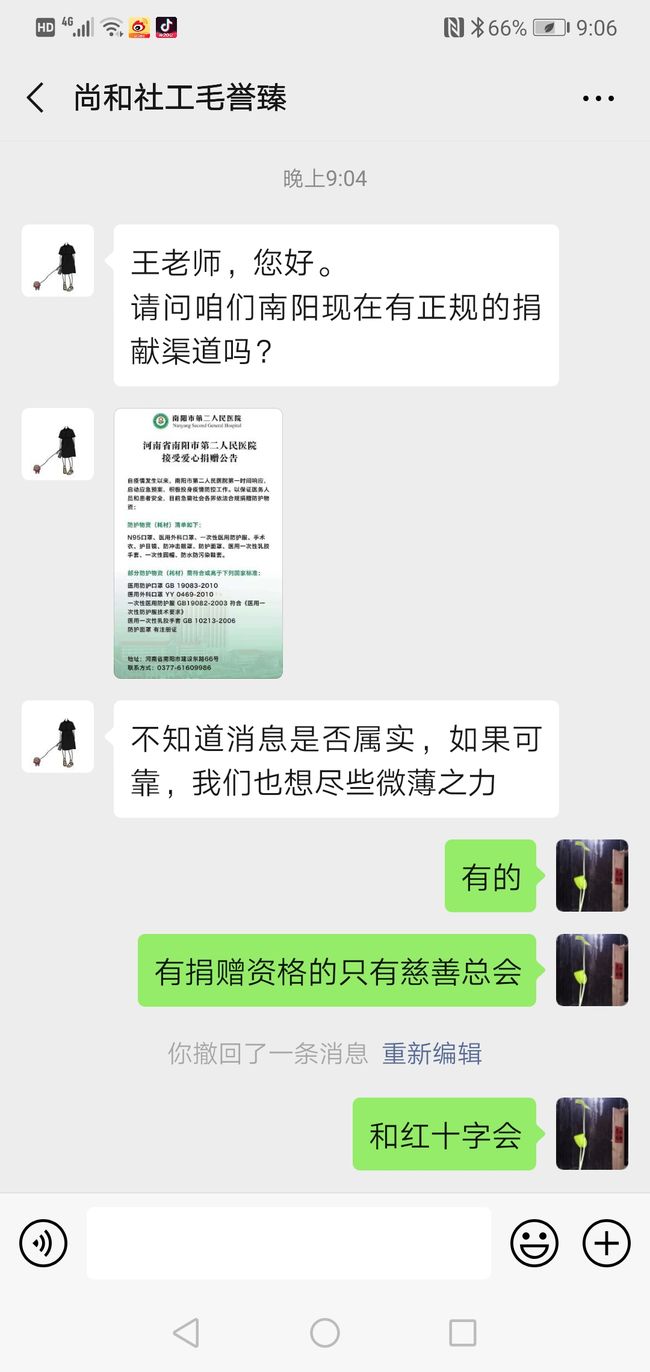This screenshot has height=1372, width=650.
Task: Open my avatar beside 和红十字会 message
Action: [592, 1134]
